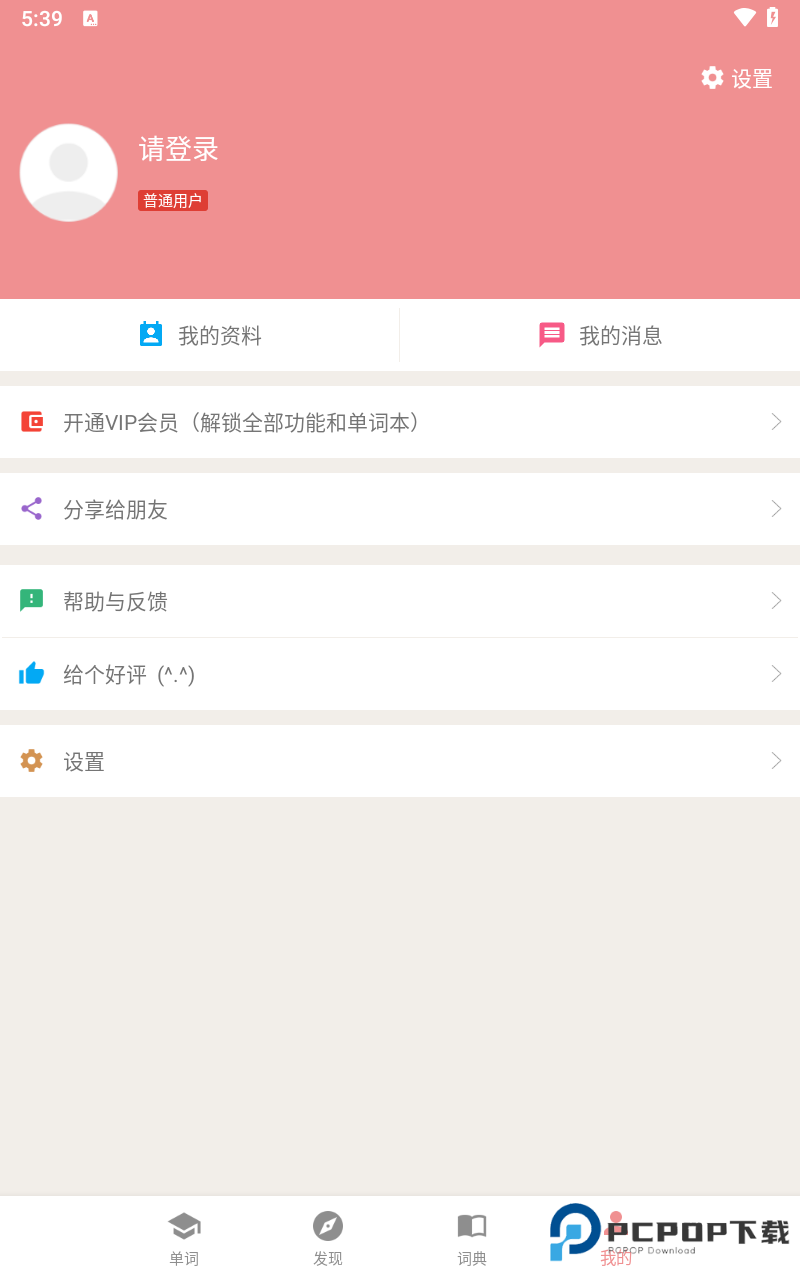Screen dimensions: 800x1280
Task: Switch to the 我的资料 tab
Action: (200, 334)
